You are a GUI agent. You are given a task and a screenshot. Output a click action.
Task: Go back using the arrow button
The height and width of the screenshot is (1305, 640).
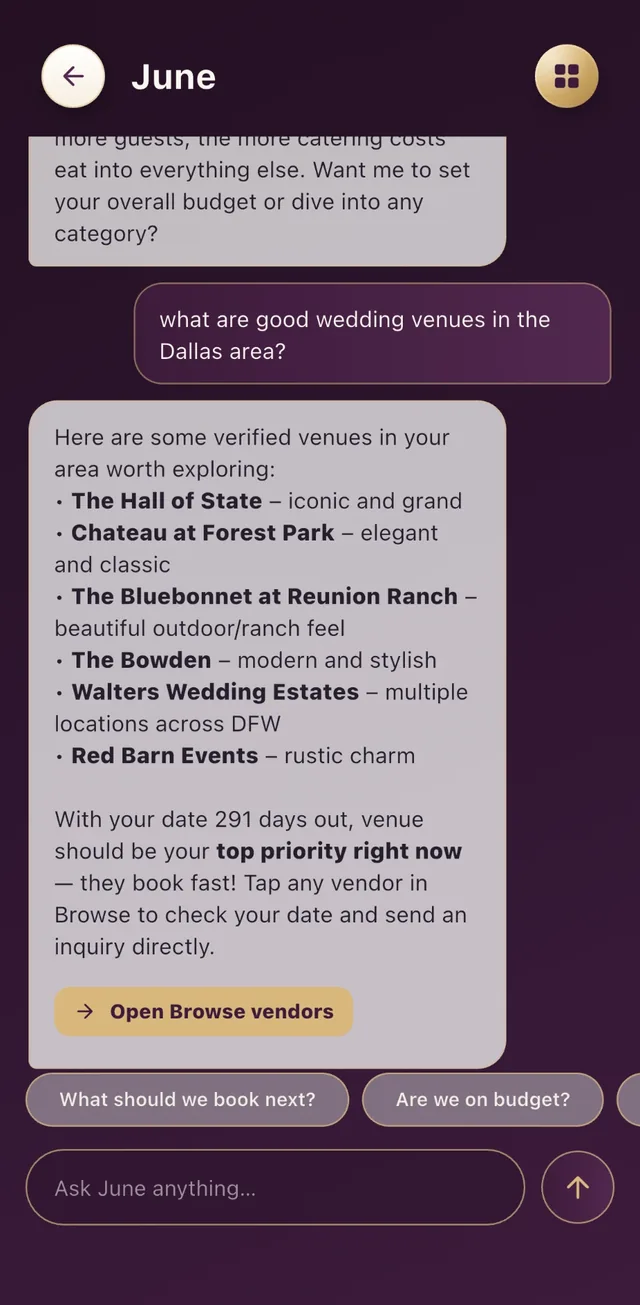pos(73,77)
